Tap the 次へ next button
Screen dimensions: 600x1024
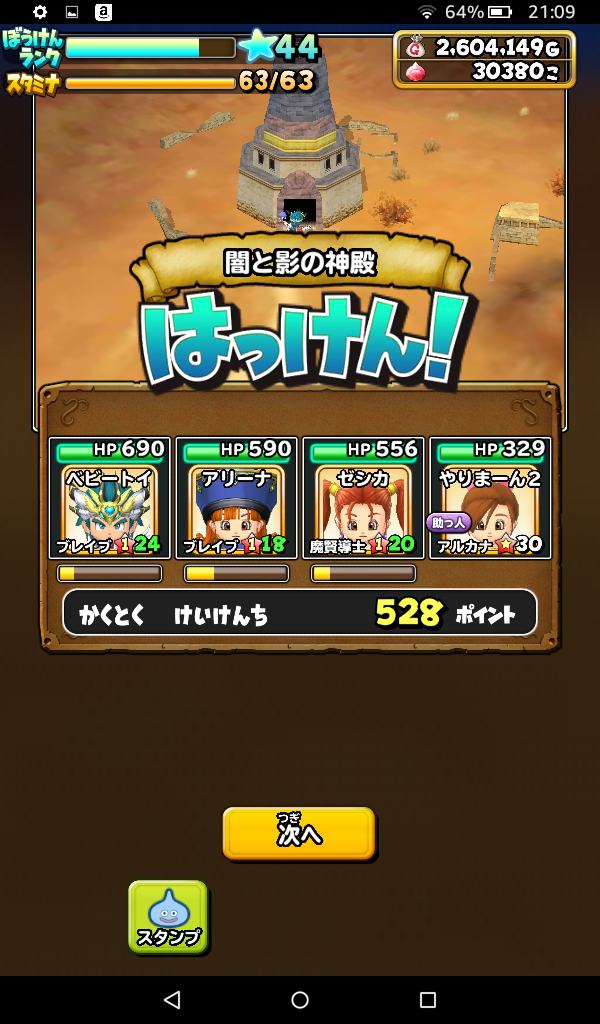299,833
